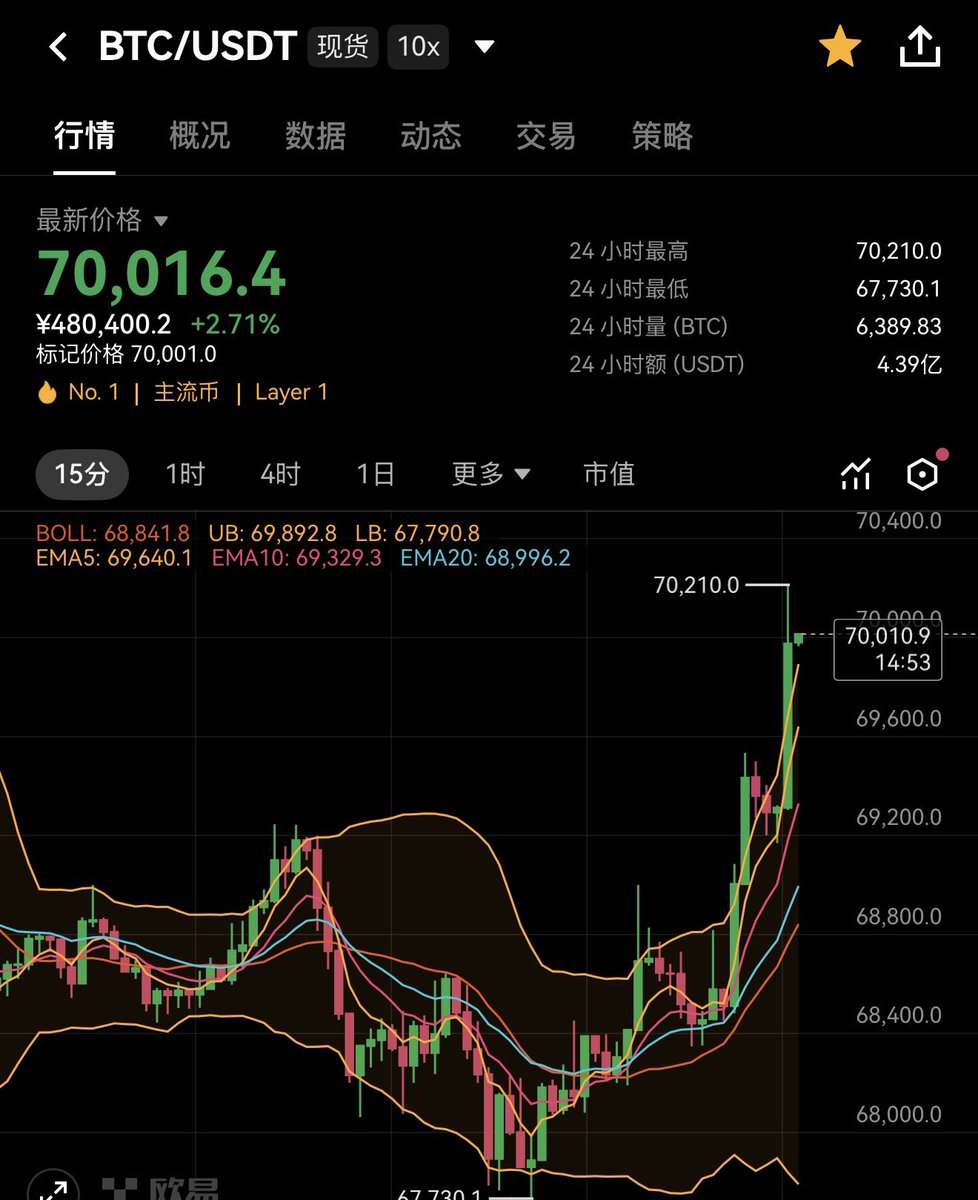The width and height of the screenshot is (978, 1200).
Task: Switch the chart to 市值 view
Action: (609, 474)
